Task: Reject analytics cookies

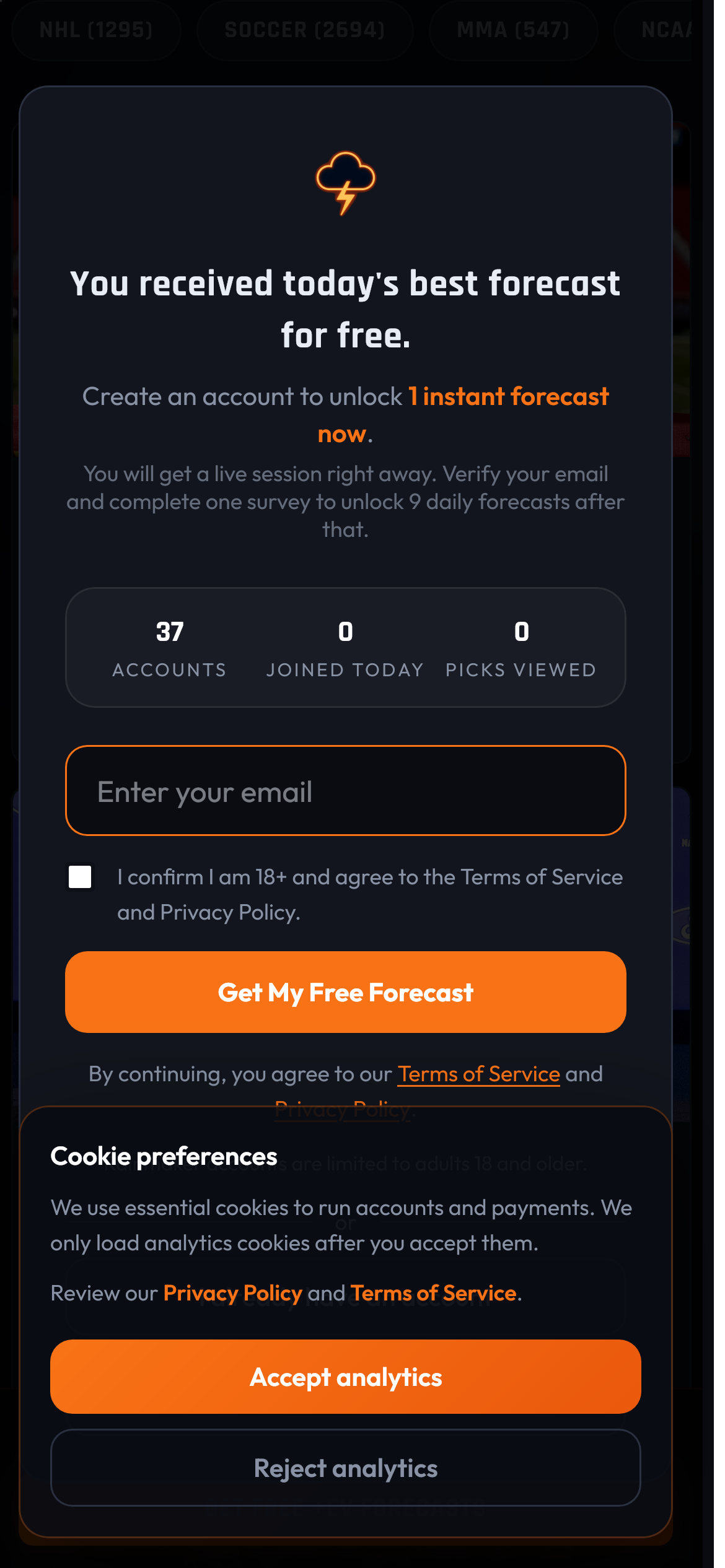Action: [x=345, y=1468]
